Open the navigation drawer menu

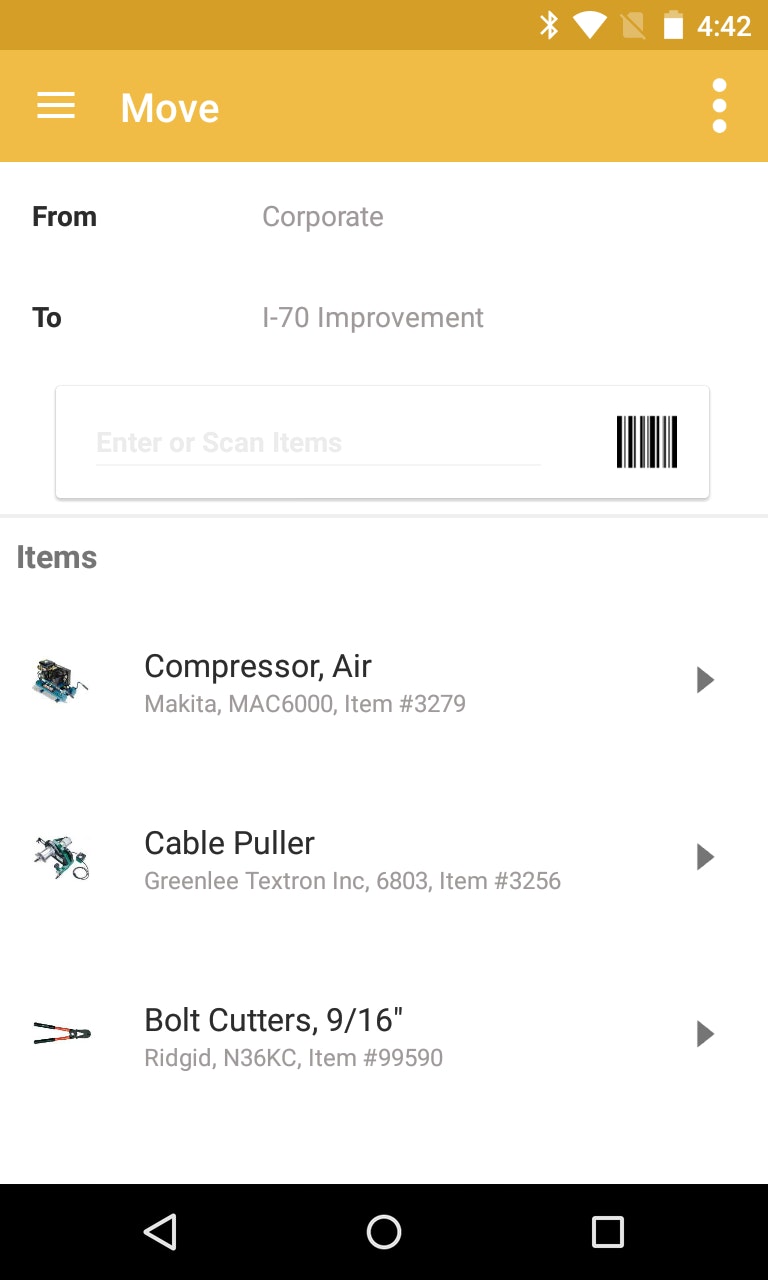(55, 106)
